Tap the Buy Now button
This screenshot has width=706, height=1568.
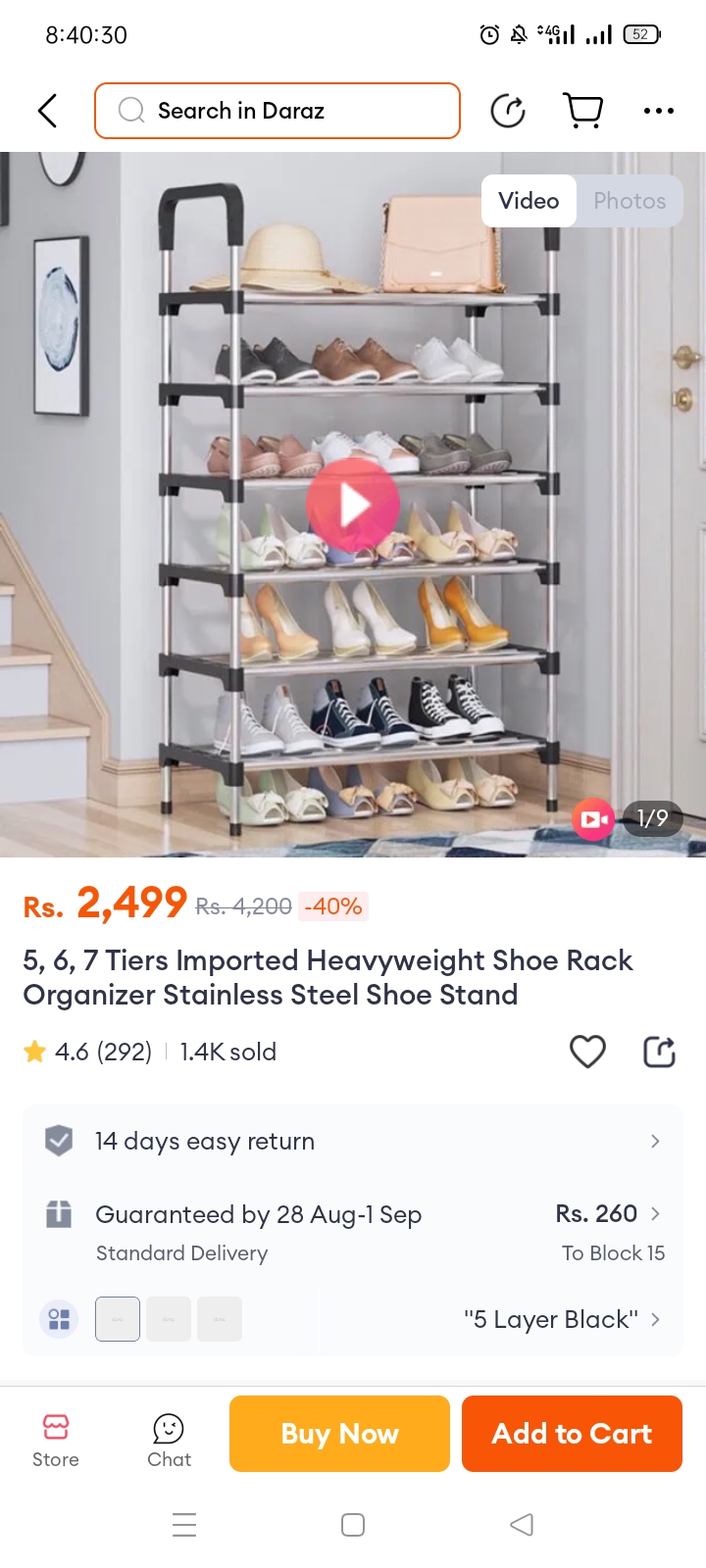339,1434
